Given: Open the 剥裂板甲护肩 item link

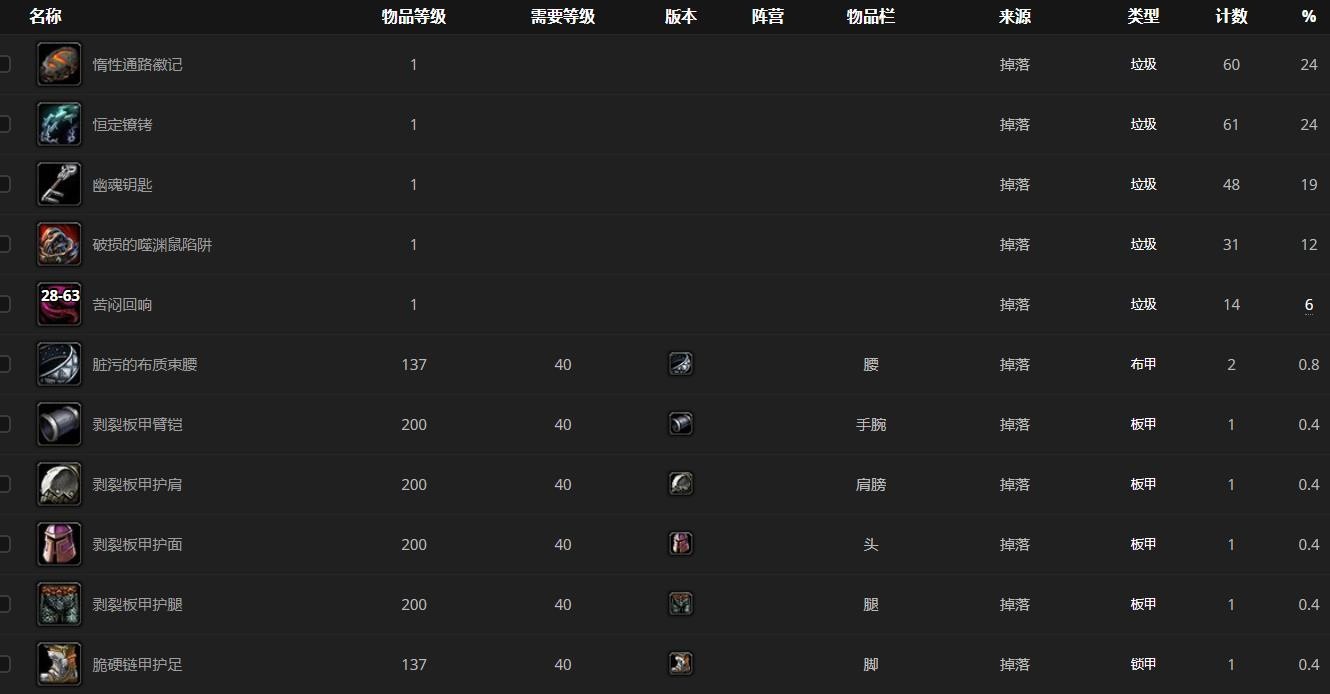Looking at the screenshot, I should tap(137, 485).
